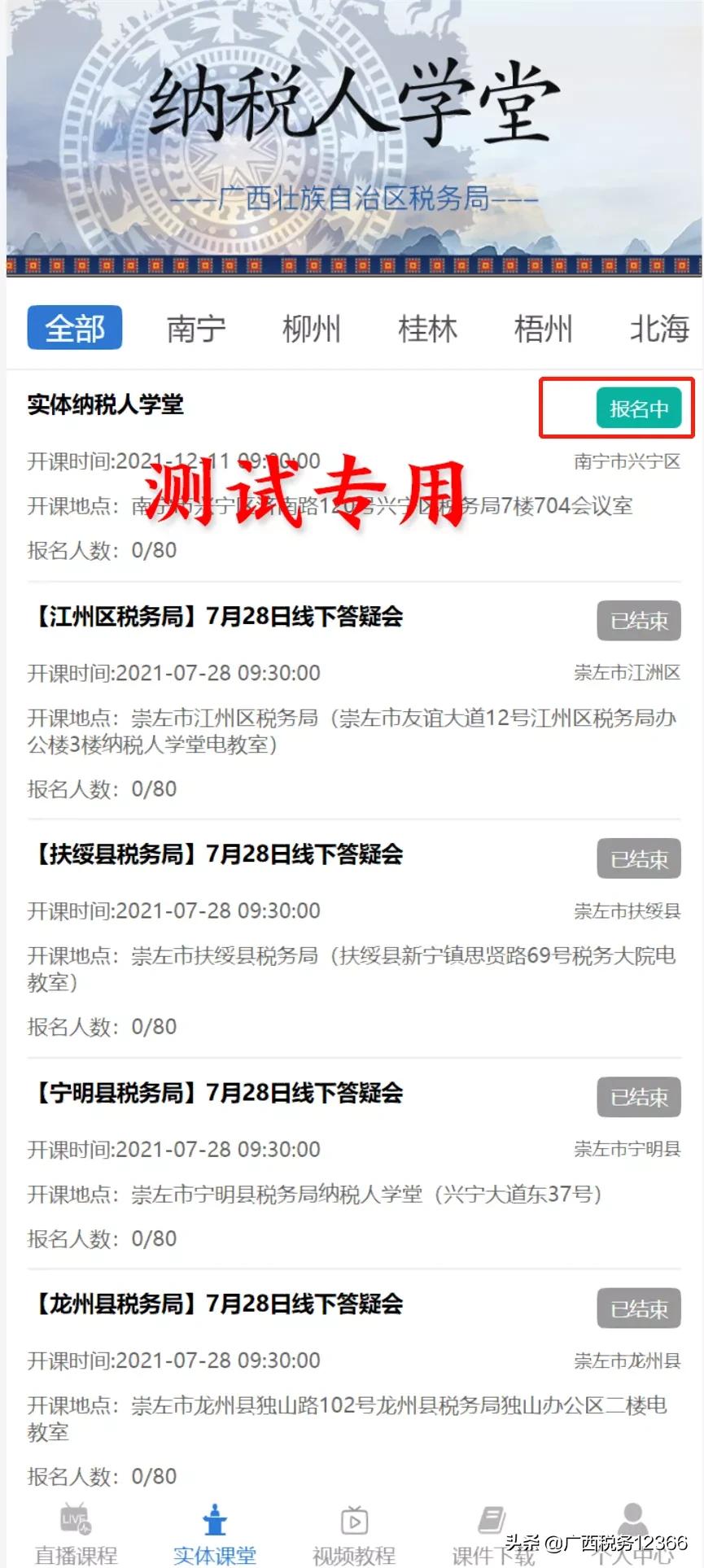This screenshot has height=1568, width=704.
Task: Click the 报名中 registration button
Action: pyautogui.click(x=640, y=407)
